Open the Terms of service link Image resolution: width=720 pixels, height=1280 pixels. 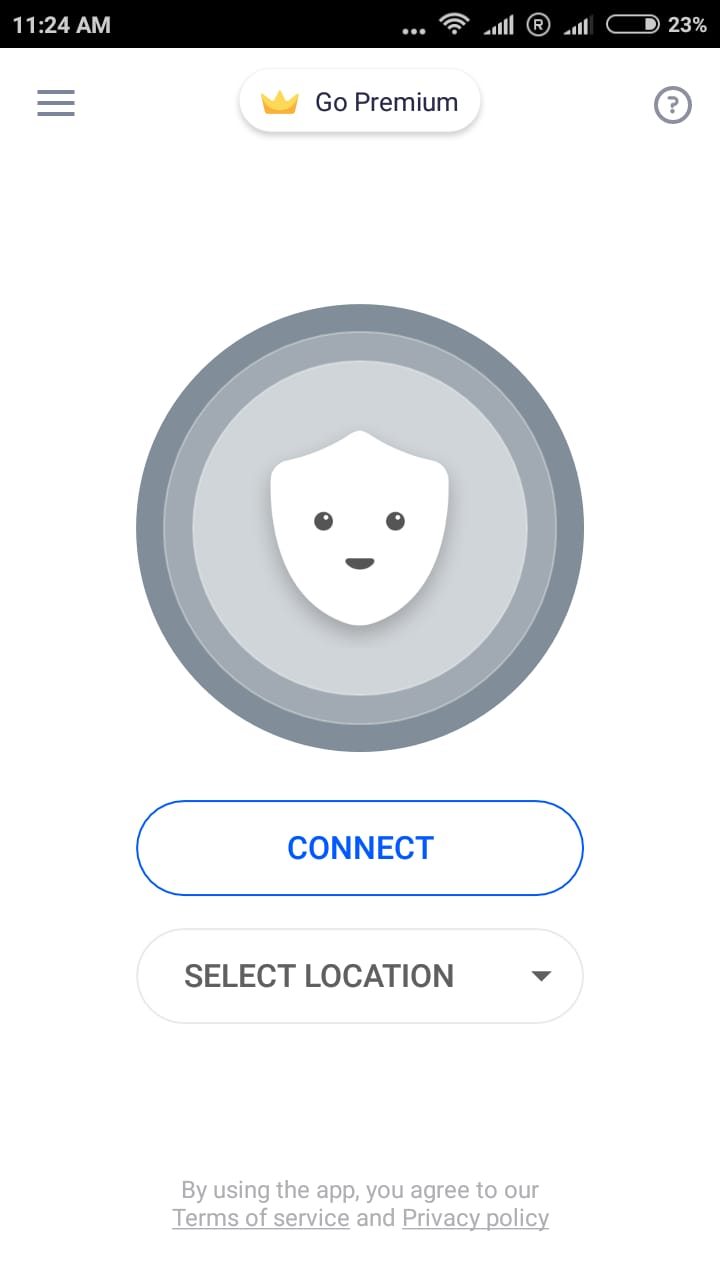(261, 1218)
